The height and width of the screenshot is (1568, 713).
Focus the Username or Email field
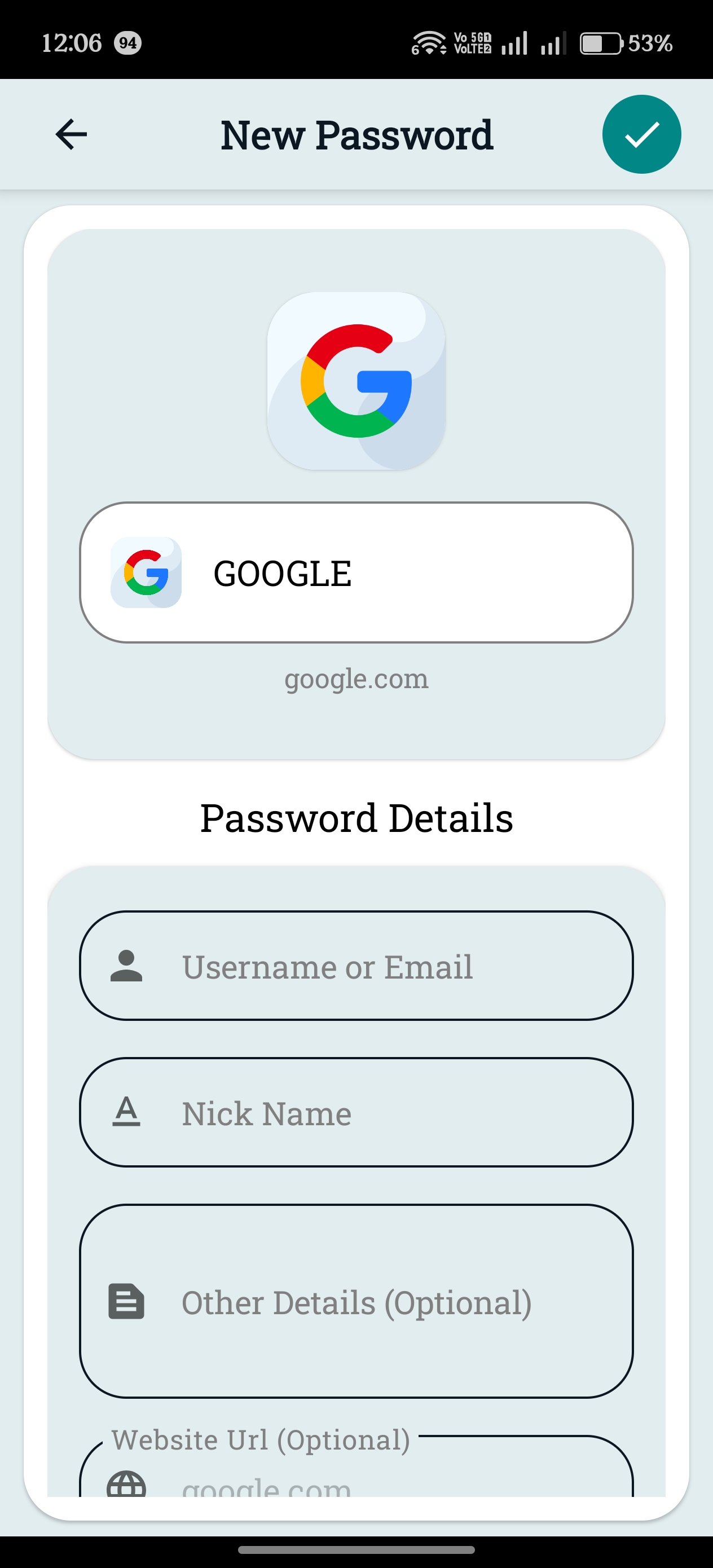(x=356, y=966)
